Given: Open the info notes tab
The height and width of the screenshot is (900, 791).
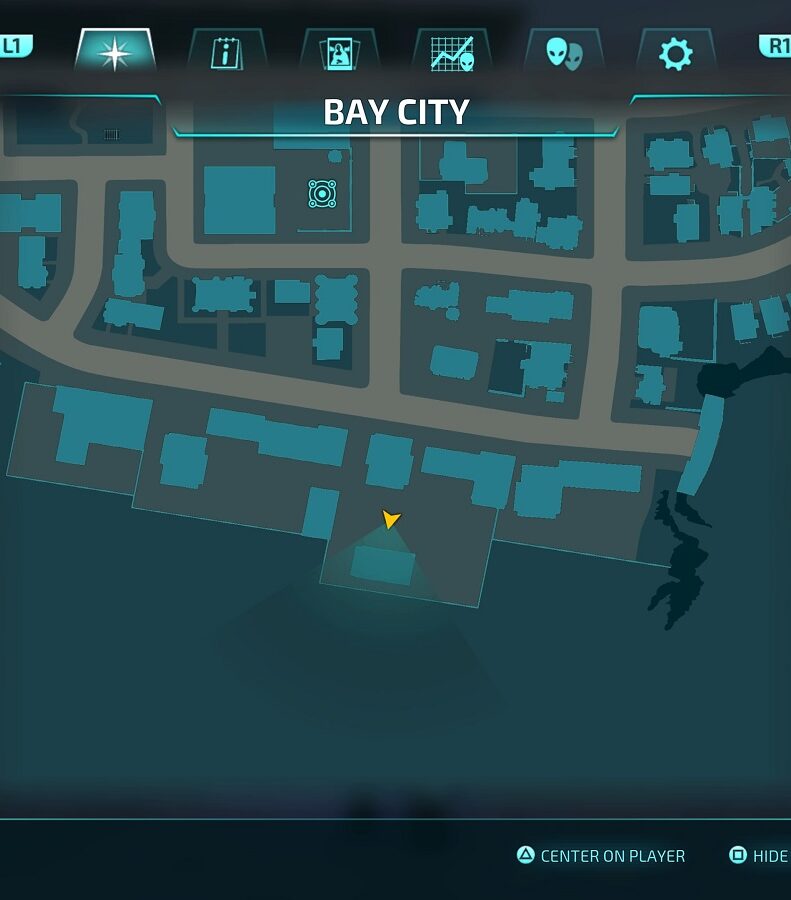Looking at the screenshot, I should pos(227,52).
